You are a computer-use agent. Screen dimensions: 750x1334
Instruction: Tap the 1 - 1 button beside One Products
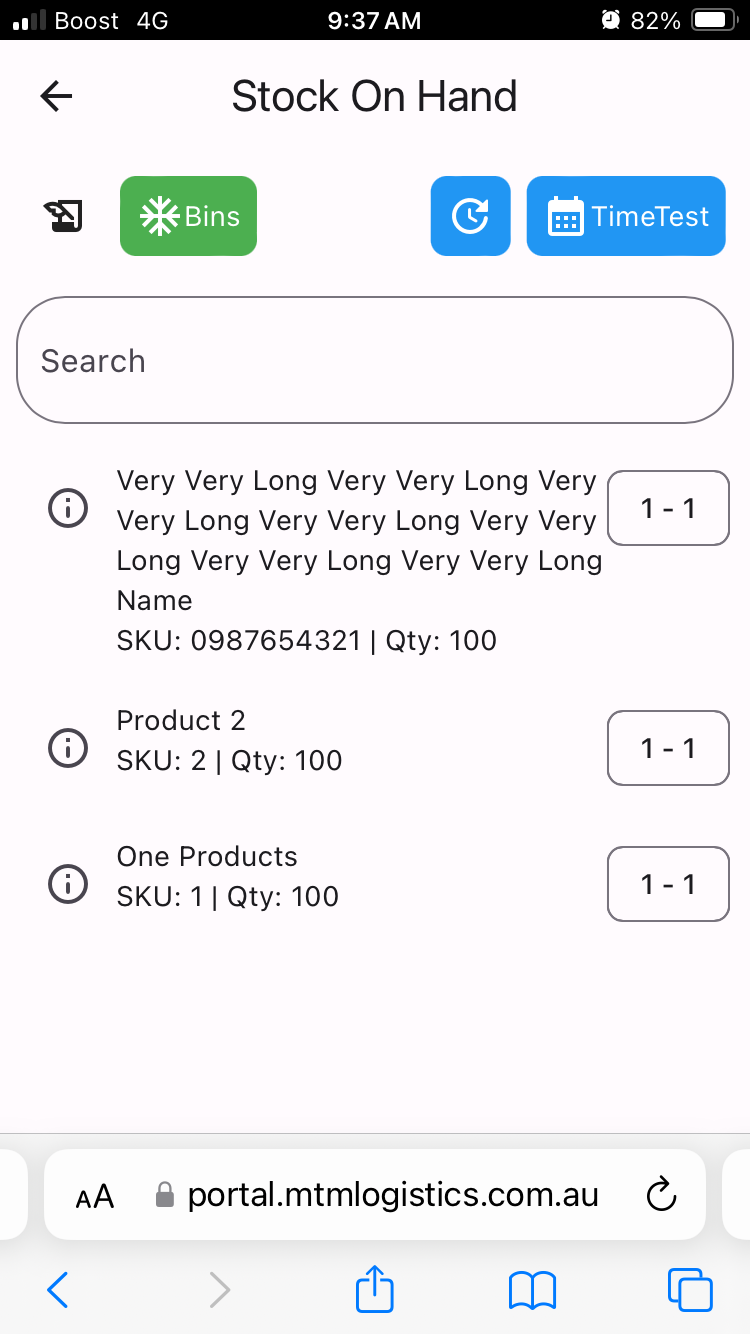pyautogui.click(x=668, y=884)
